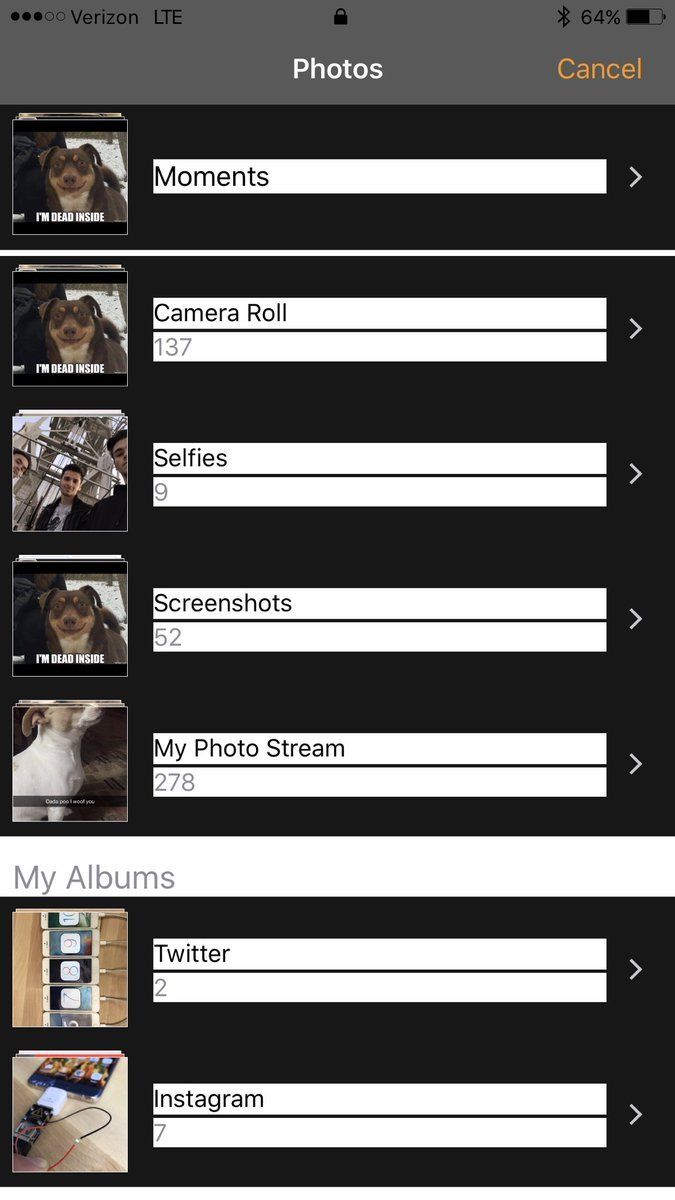Viewport: 675px width, 1200px height.
Task: Cancel the photo picker
Action: pos(598,69)
